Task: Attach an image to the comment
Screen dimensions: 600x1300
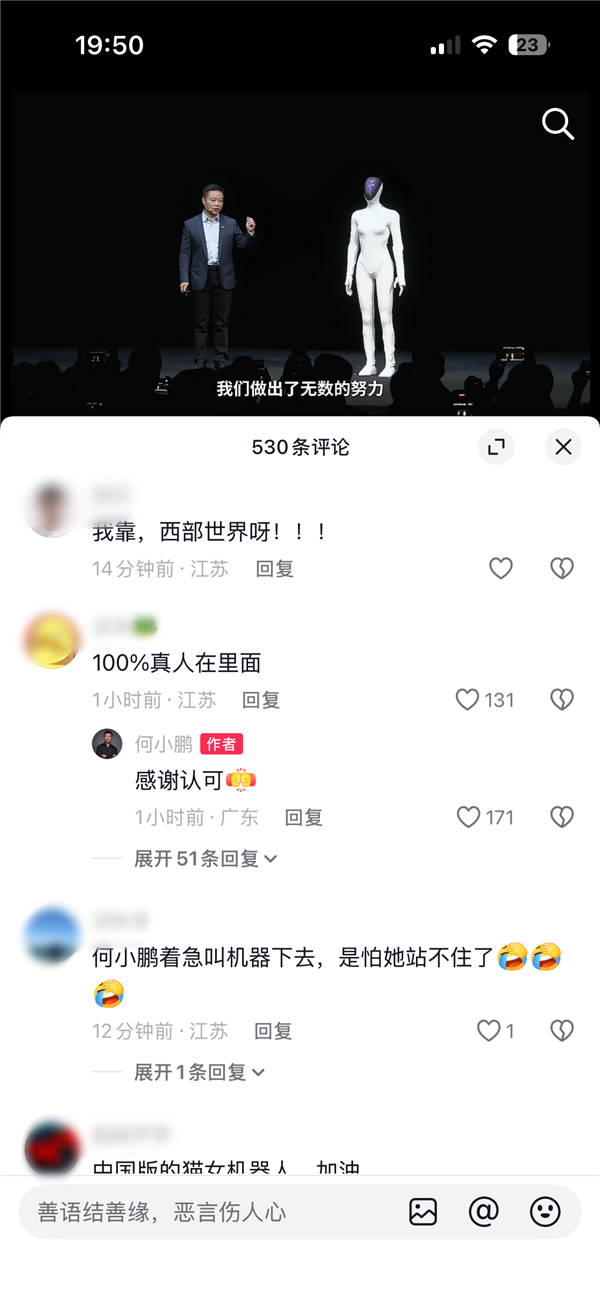Action: click(x=423, y=1212)
